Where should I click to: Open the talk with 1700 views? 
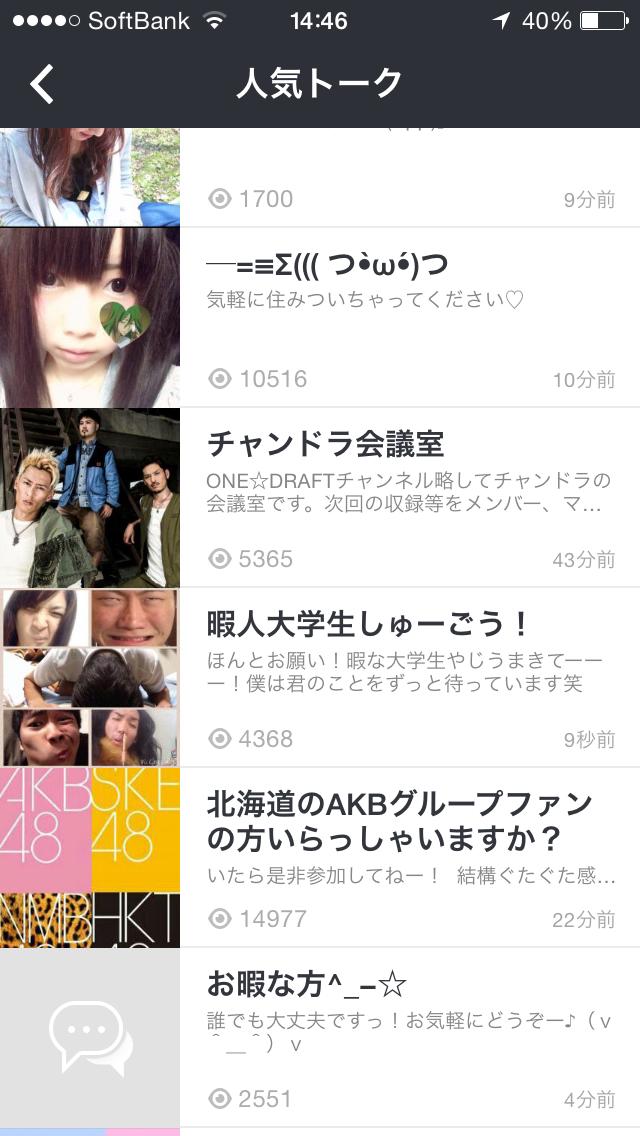point(400,180)
